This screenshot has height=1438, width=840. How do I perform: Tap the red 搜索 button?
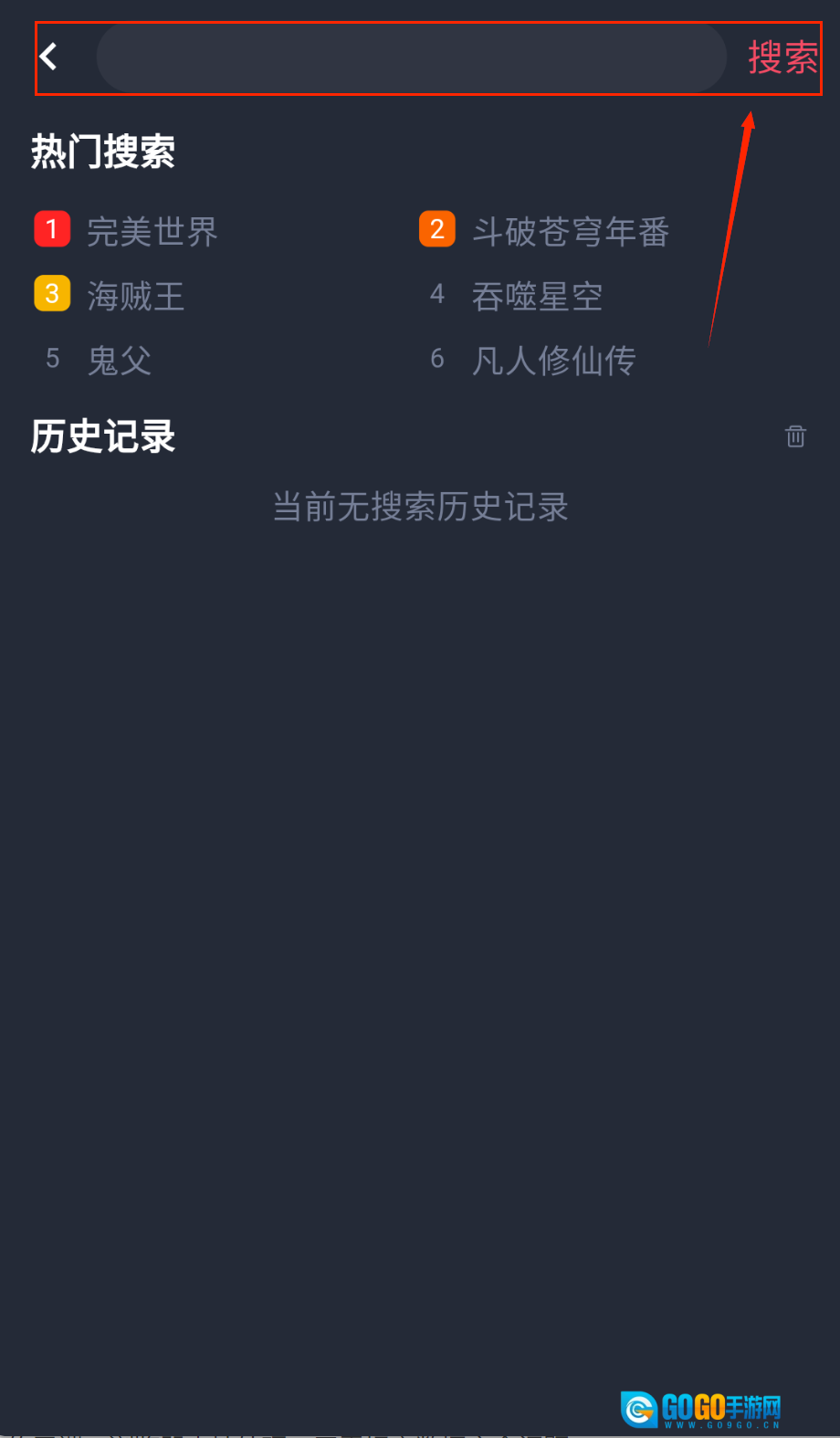click(x=782, y=58)
